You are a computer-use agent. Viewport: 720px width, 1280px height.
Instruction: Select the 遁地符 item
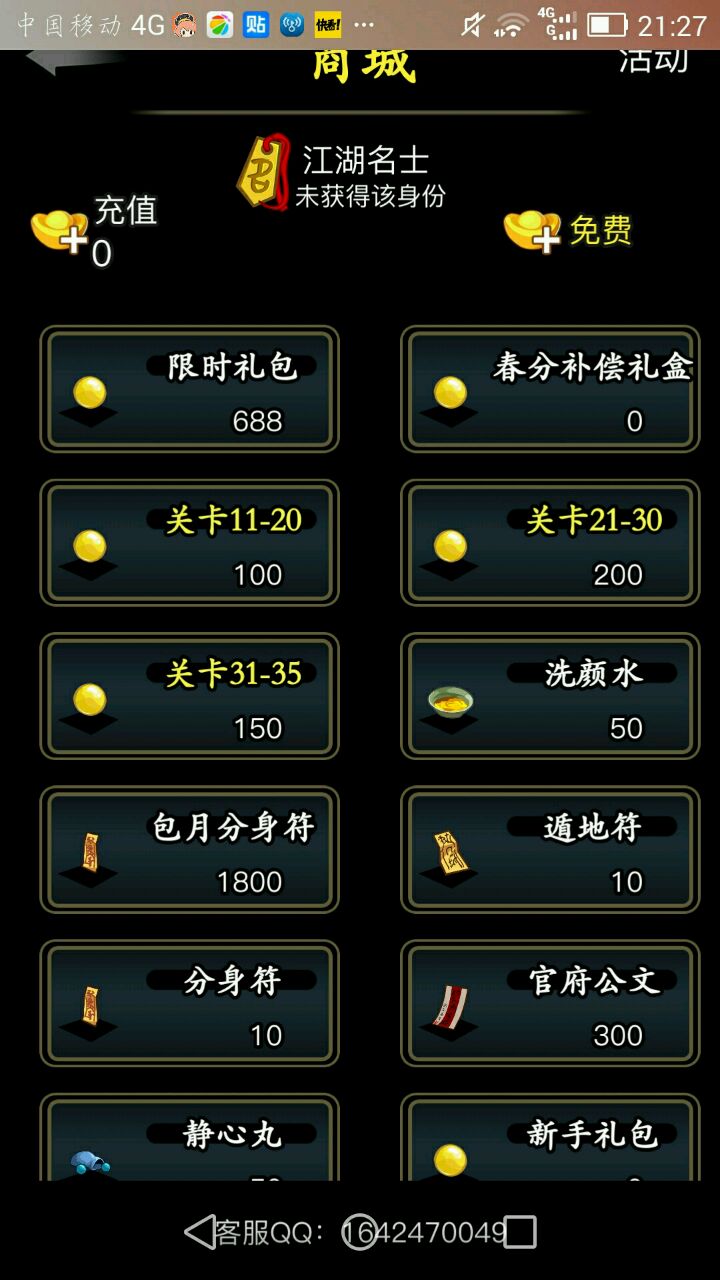(550, 850)
